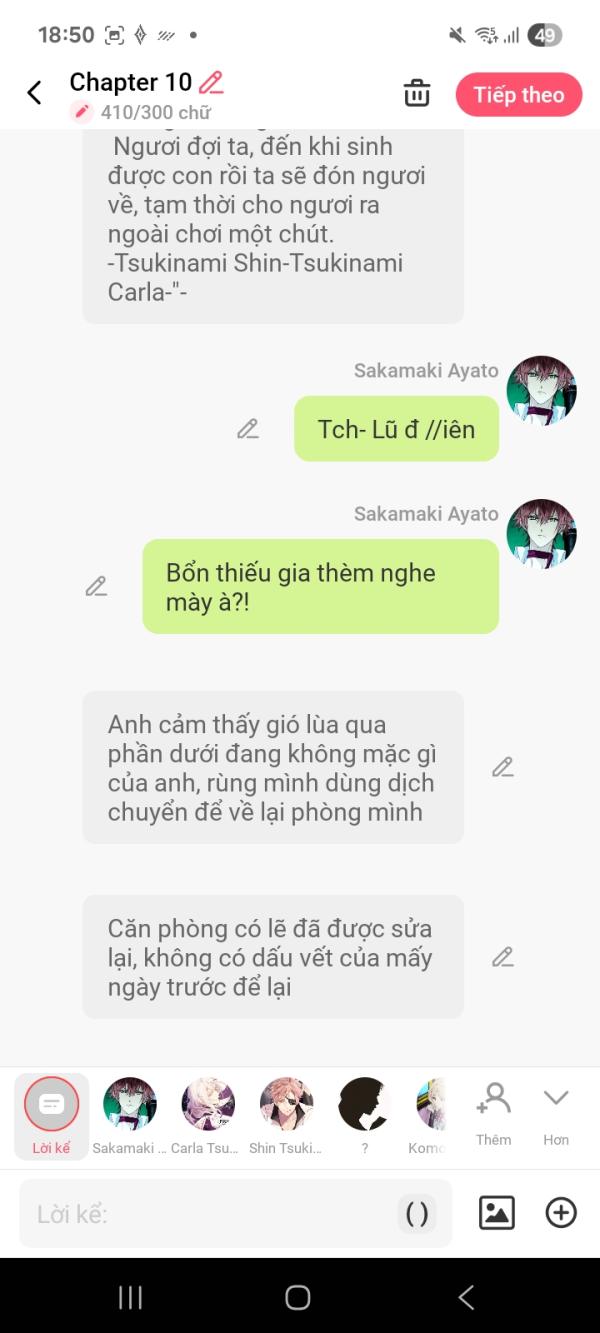Attach an image to the story
600x1333 pixels.
point(496,1213)
